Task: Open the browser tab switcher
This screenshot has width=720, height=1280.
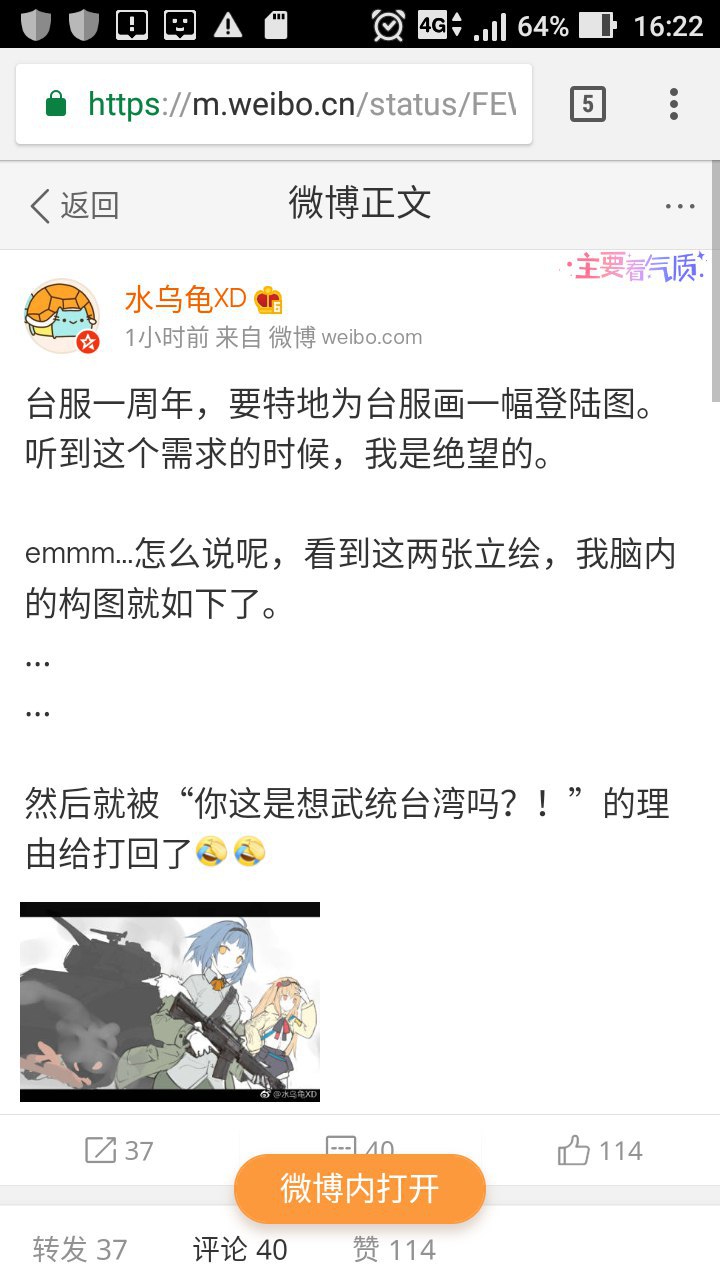Action: tap(587, 104)
